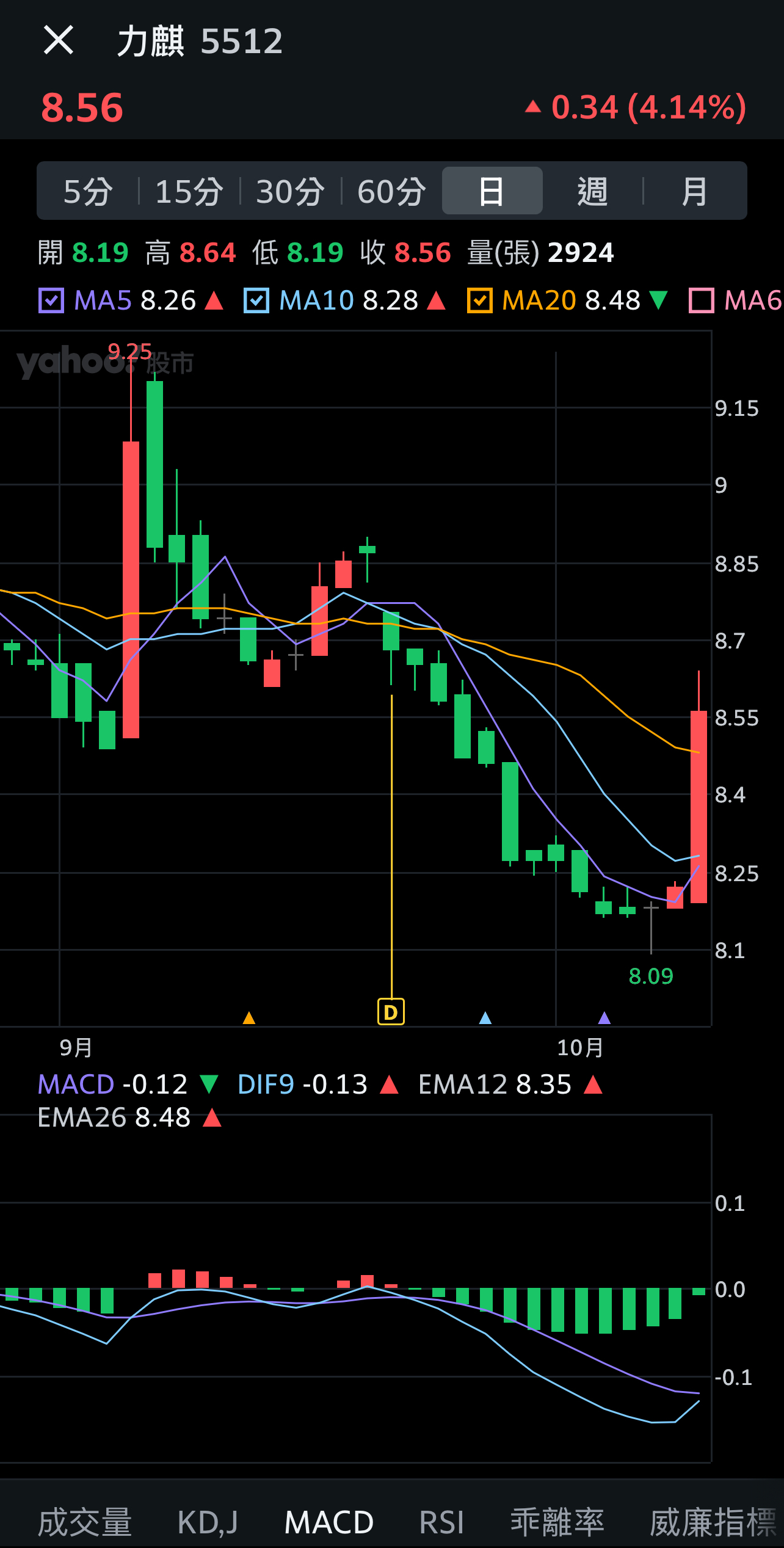View the 月 monthly chart

694,191
